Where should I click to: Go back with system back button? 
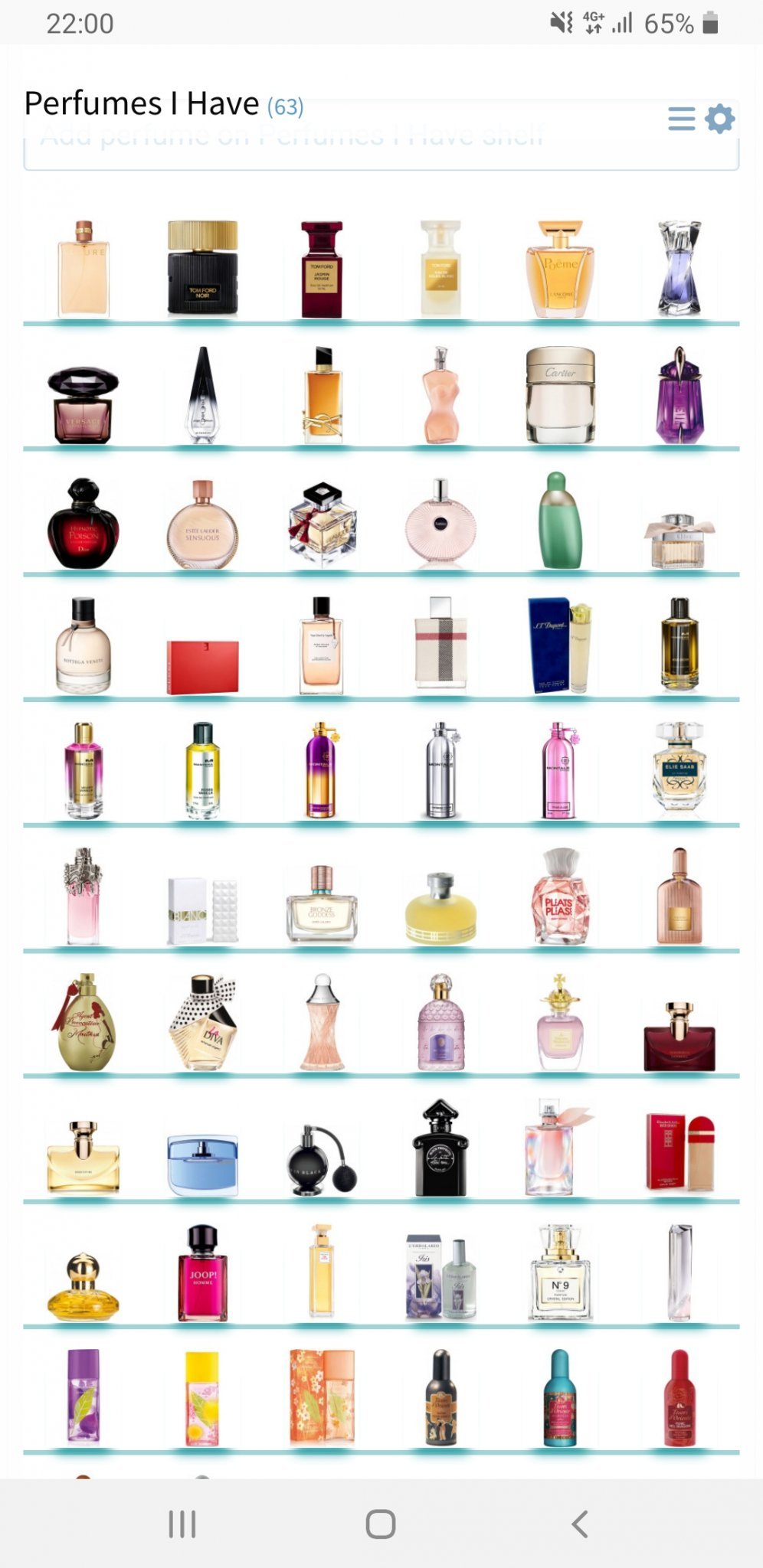pos(580,1524)
